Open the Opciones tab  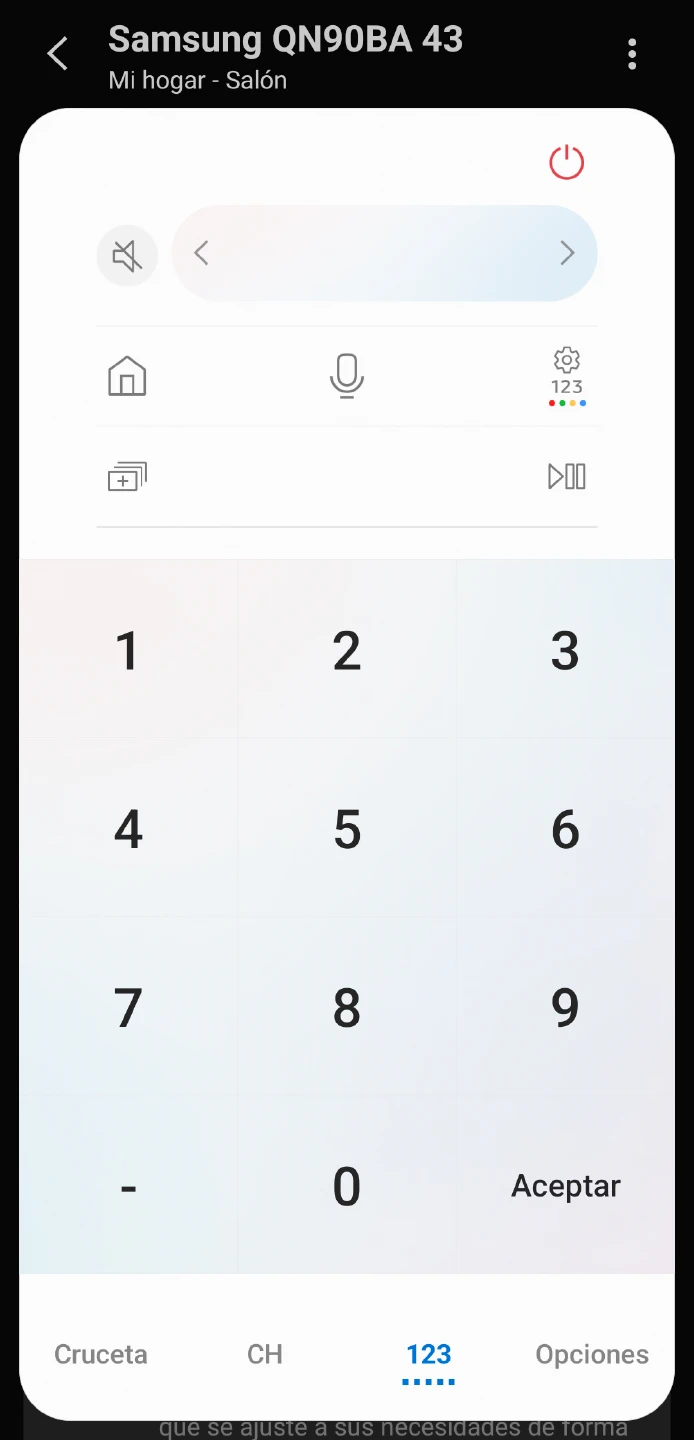point(592,1354)
